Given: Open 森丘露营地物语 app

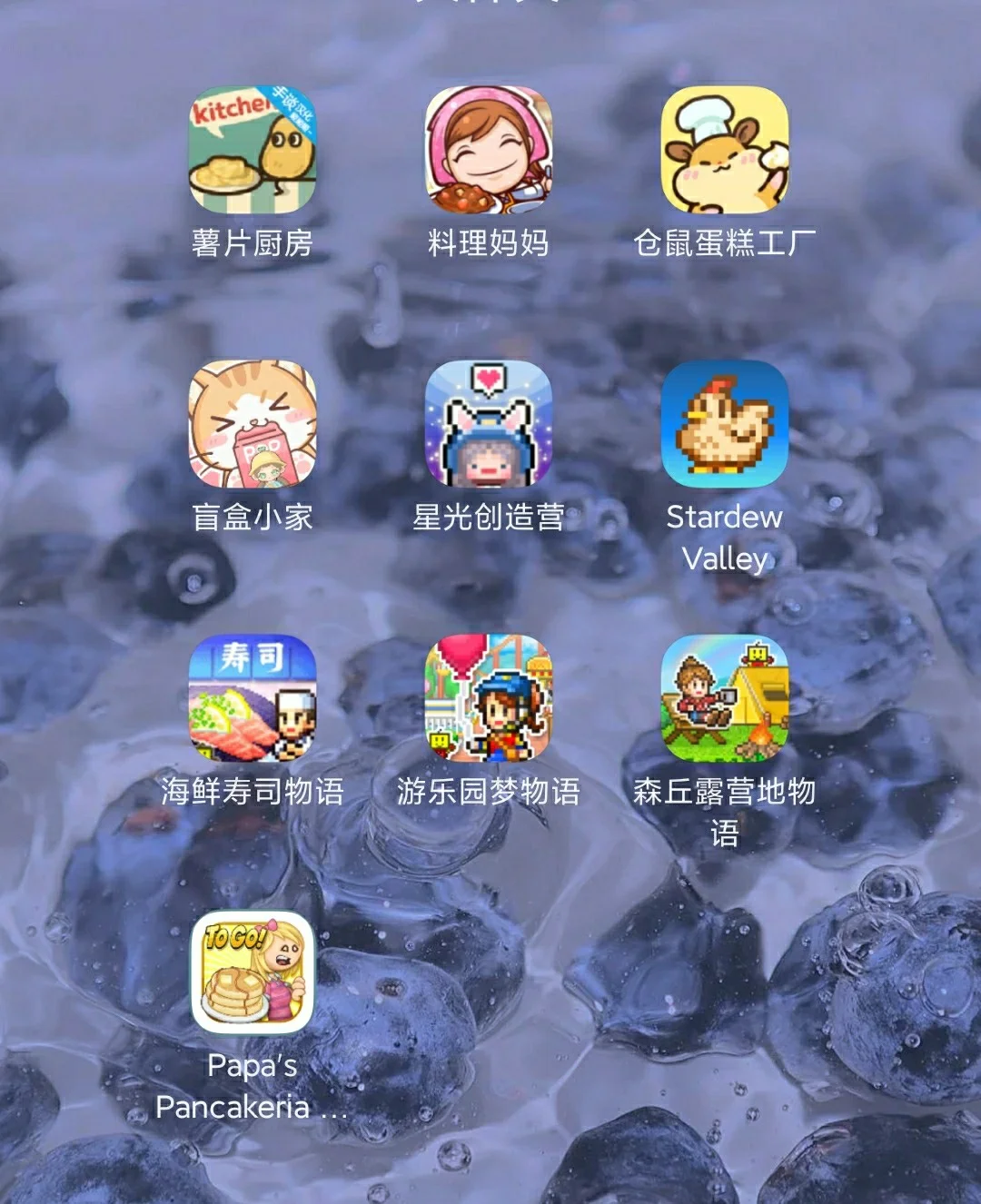Looking at the screenshot, I should point(724,697).
